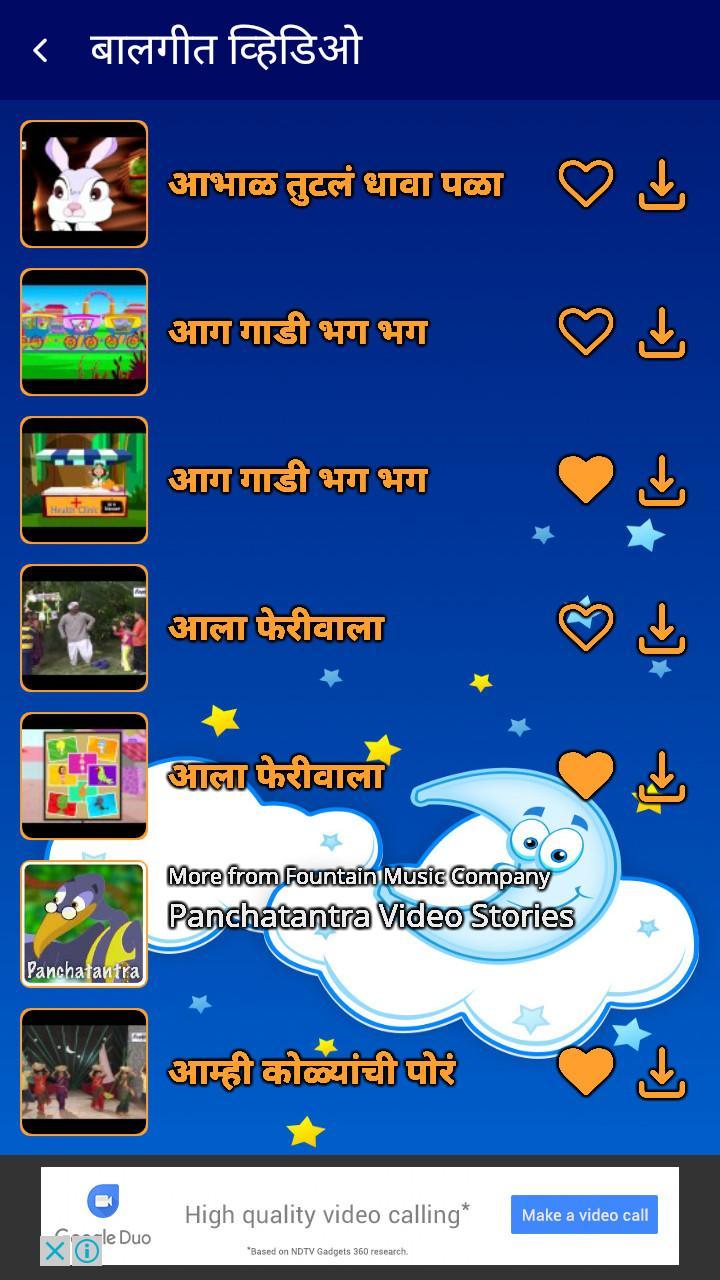Open आग गाडी भग भग health clinic video
The image size is (720, 1280).
[x=84, y=480]
